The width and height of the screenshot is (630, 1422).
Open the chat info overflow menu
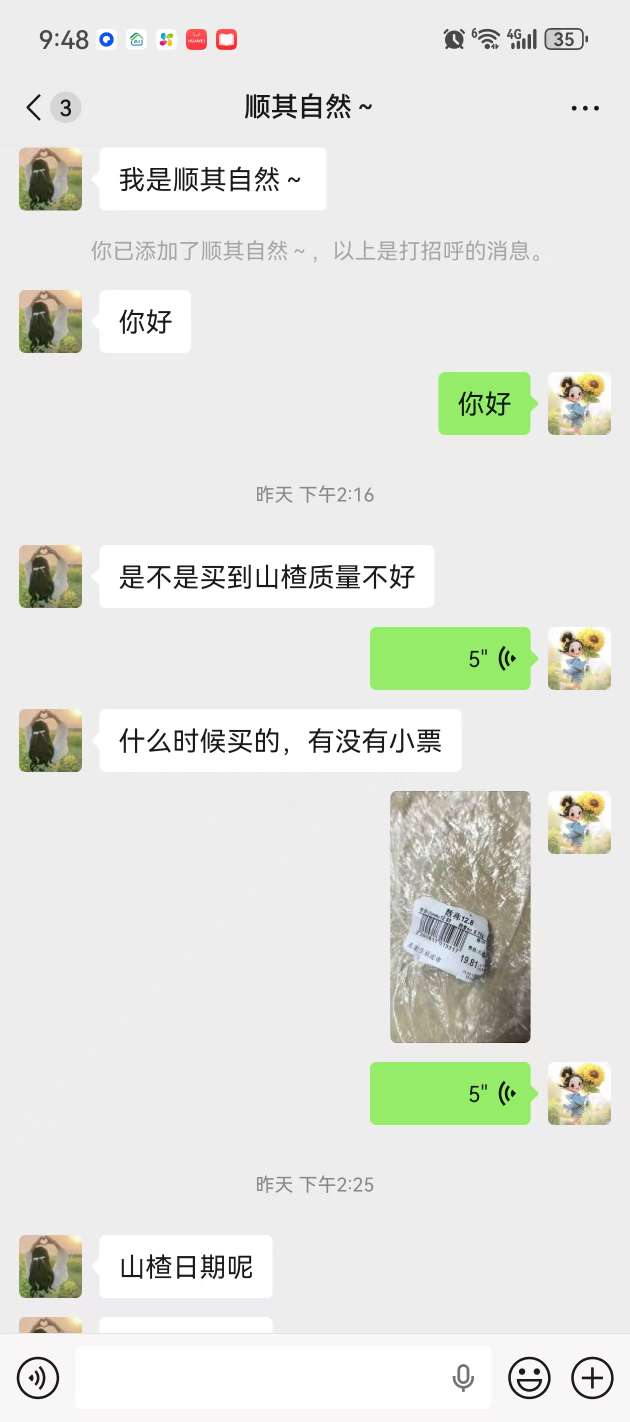pyautogui.click(x=584, y=108)
